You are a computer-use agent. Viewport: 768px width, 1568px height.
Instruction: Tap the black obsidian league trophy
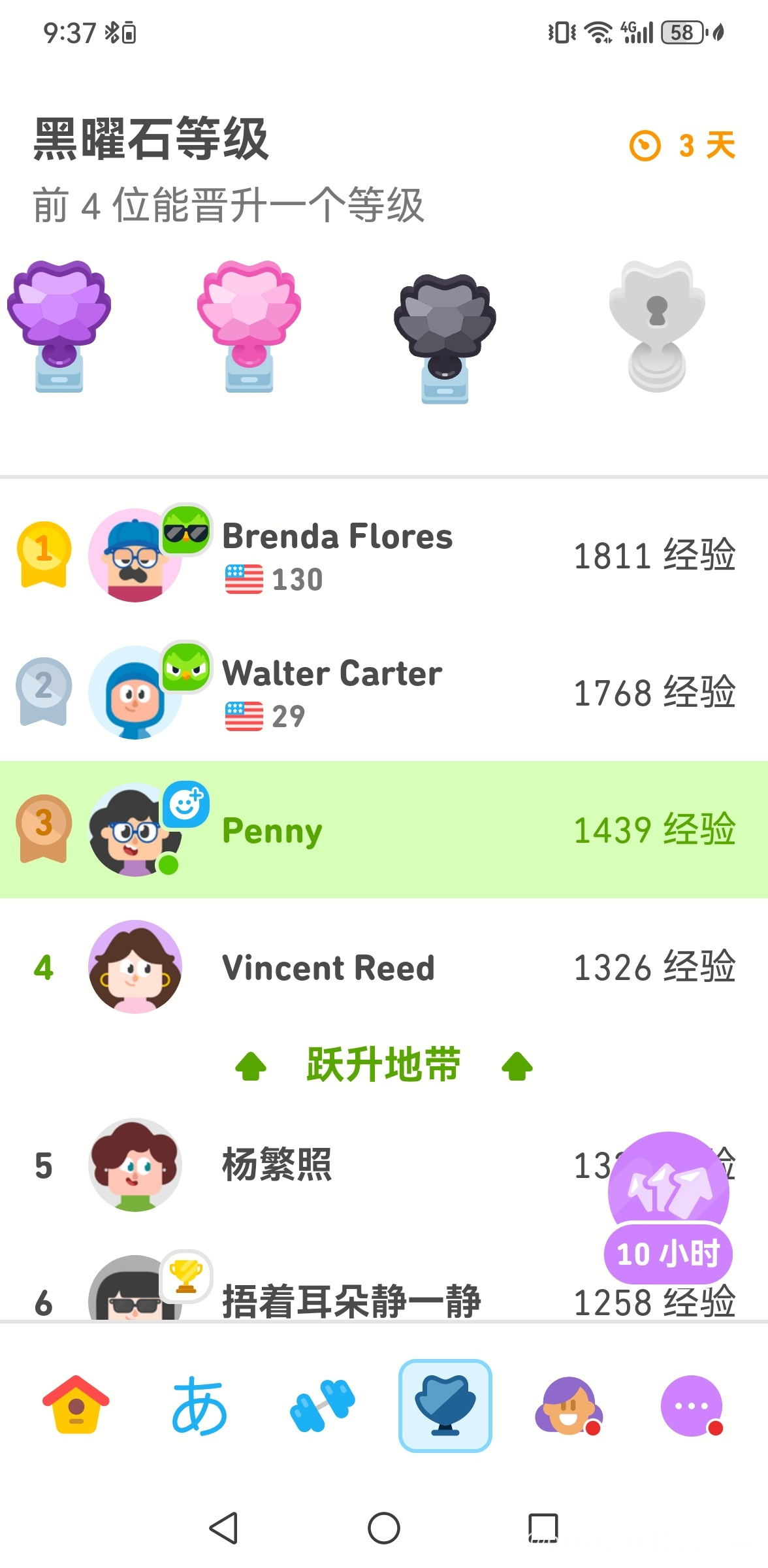445,336
